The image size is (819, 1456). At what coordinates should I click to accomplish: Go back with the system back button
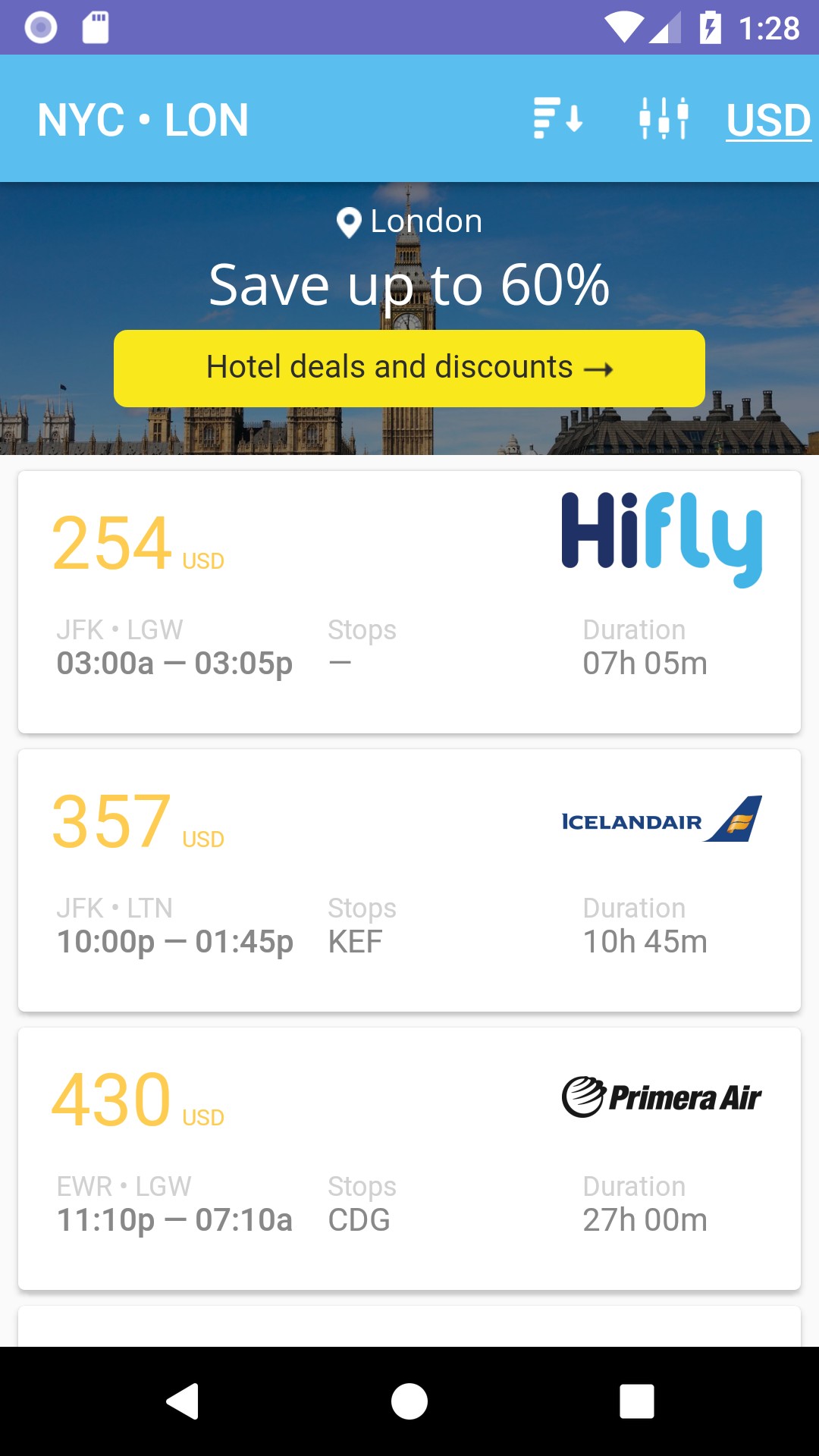tap(183, 1401)
